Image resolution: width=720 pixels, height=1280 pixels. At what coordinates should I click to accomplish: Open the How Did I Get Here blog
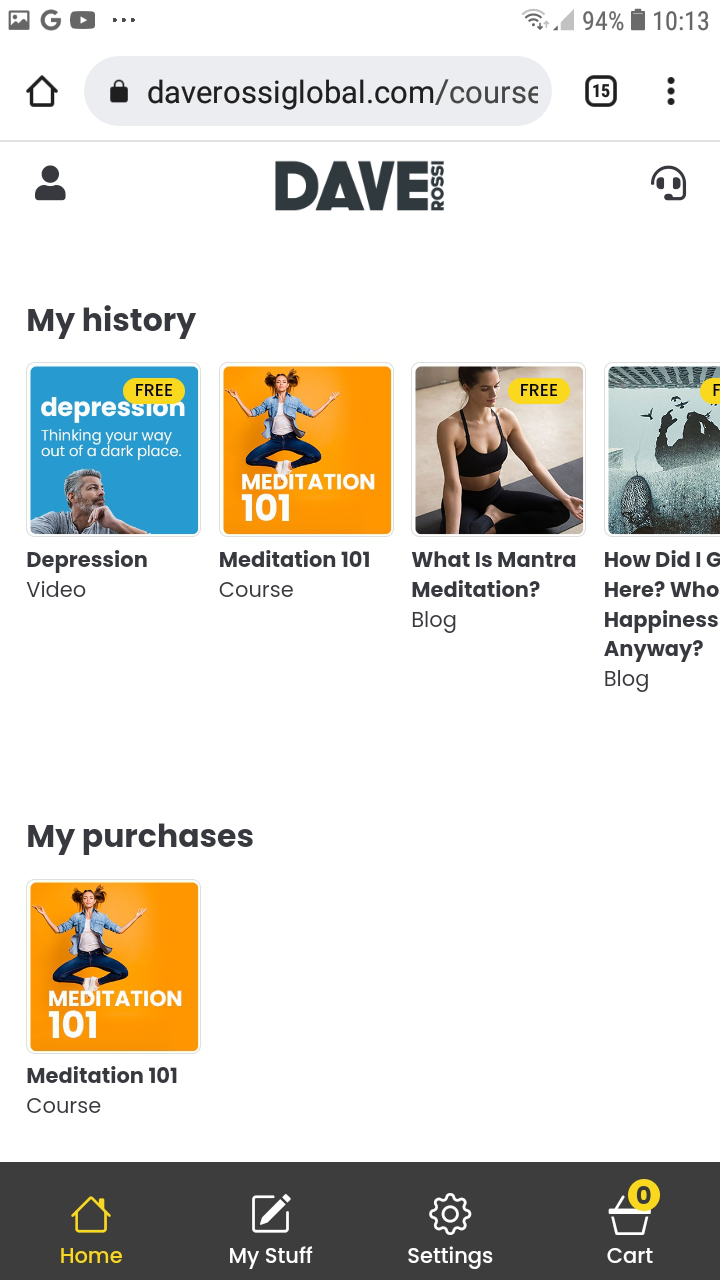pos(662,450)
